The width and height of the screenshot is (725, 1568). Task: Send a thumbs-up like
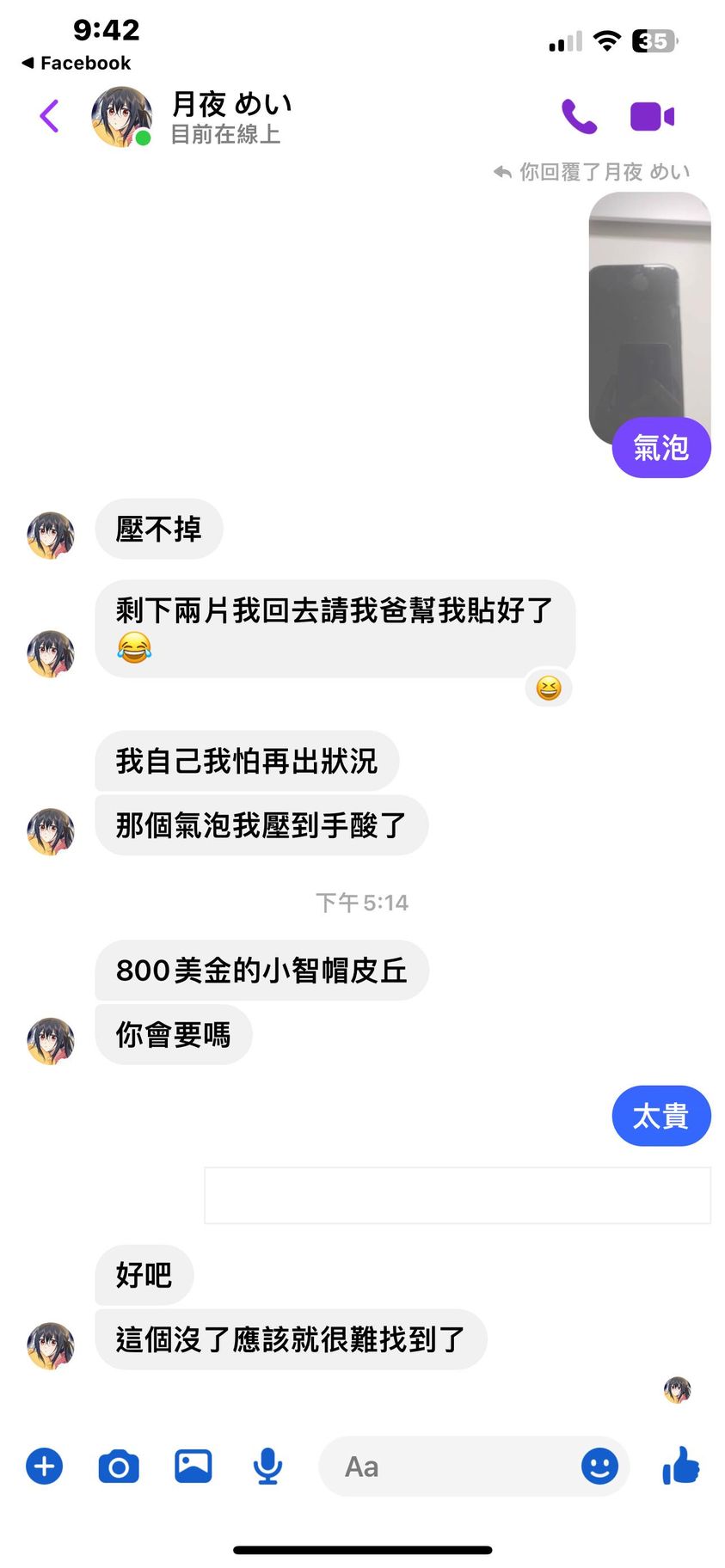coord(680,1465)
